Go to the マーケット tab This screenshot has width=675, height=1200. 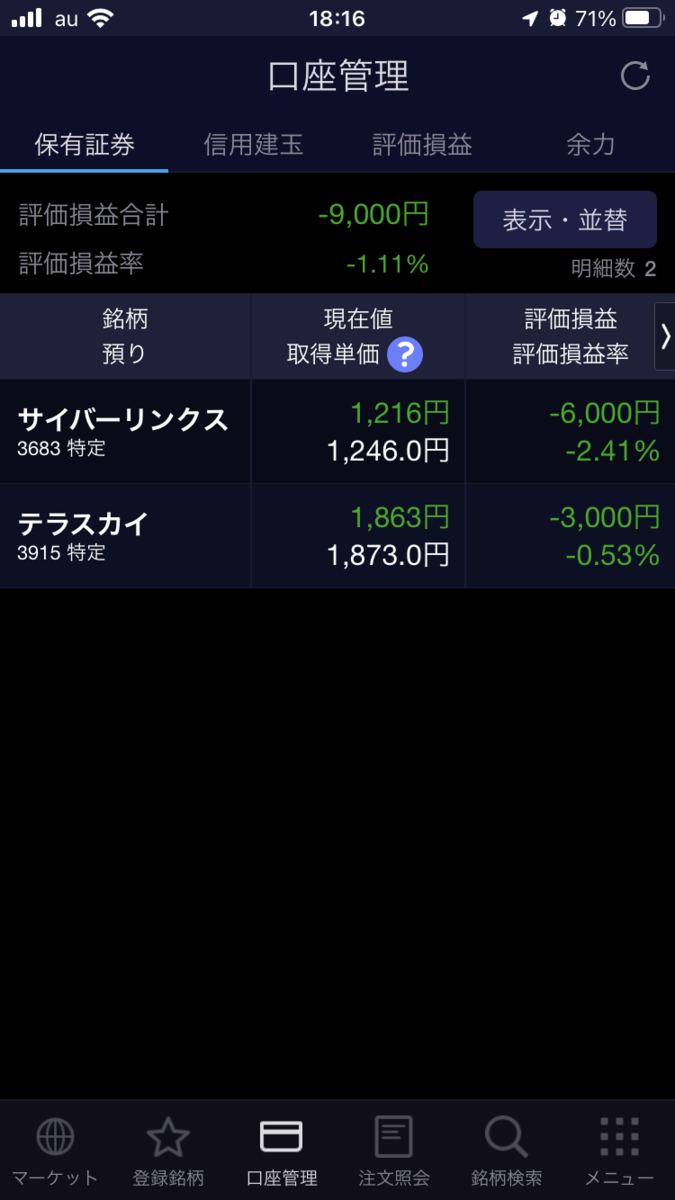pos(55,1152)
